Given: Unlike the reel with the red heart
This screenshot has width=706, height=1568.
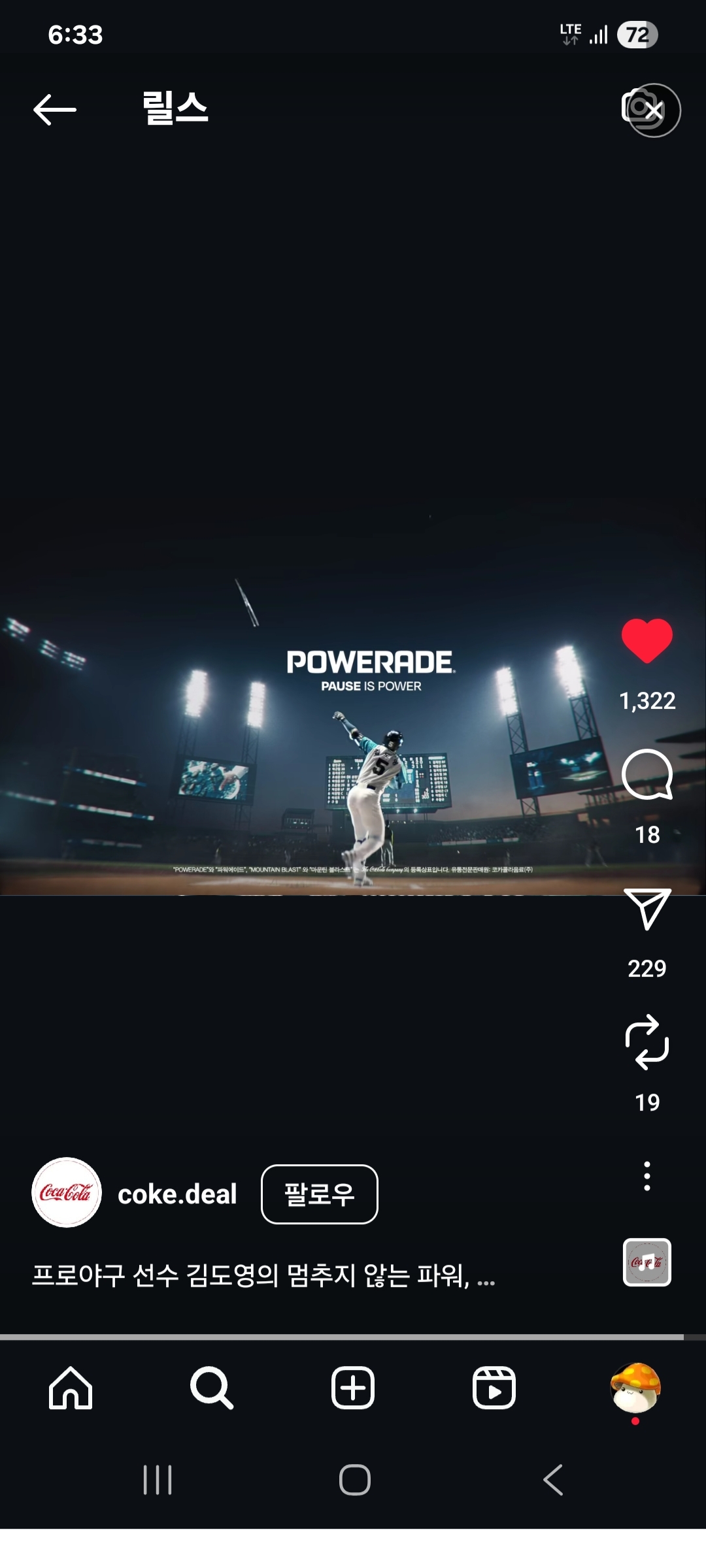Looking at the screenshot, I should pyautogui.click(x=647, y=640).
